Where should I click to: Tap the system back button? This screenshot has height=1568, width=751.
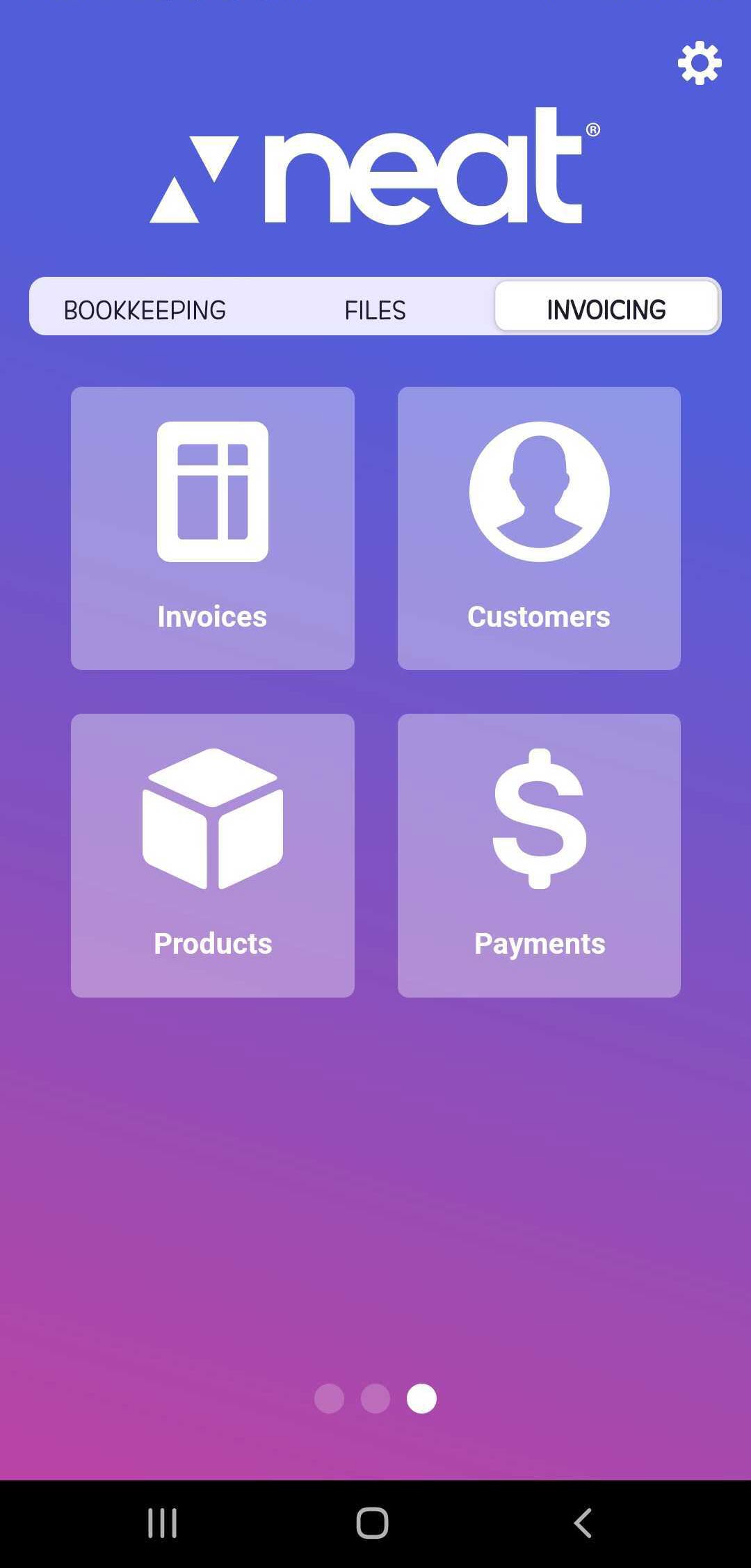pos(583,1523)
